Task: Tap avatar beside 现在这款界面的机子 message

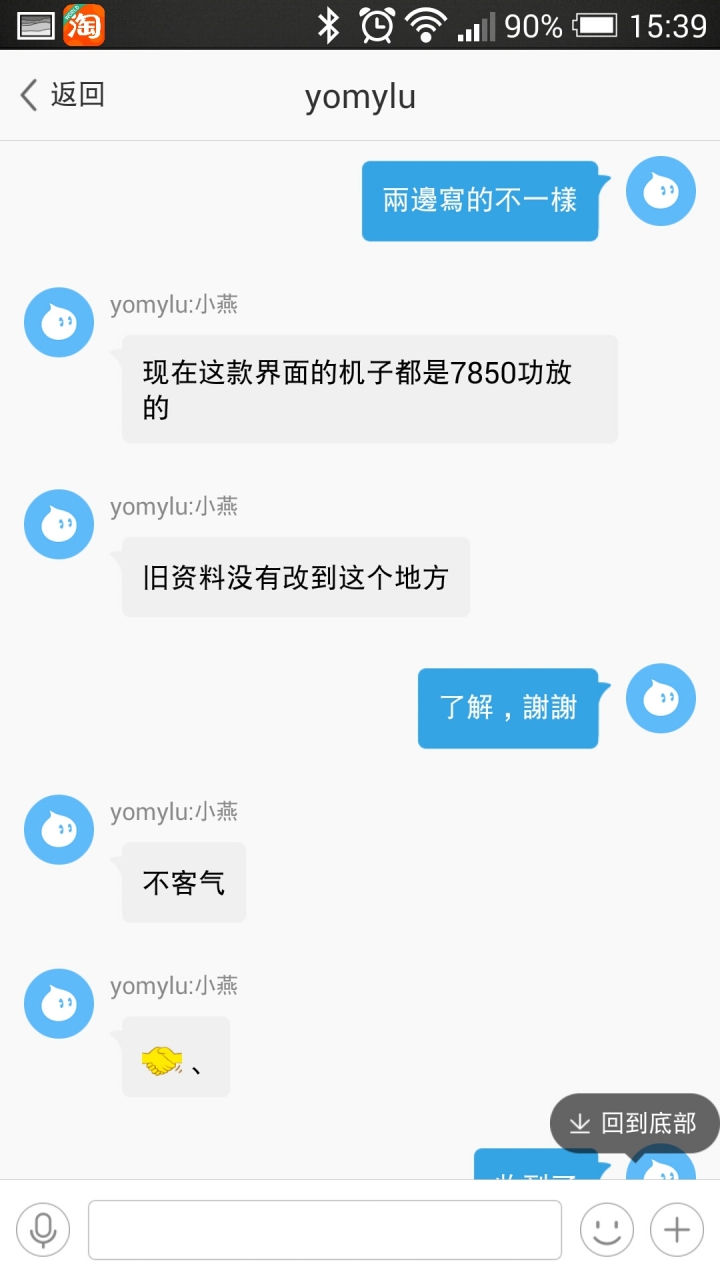Action: point(59,322)
